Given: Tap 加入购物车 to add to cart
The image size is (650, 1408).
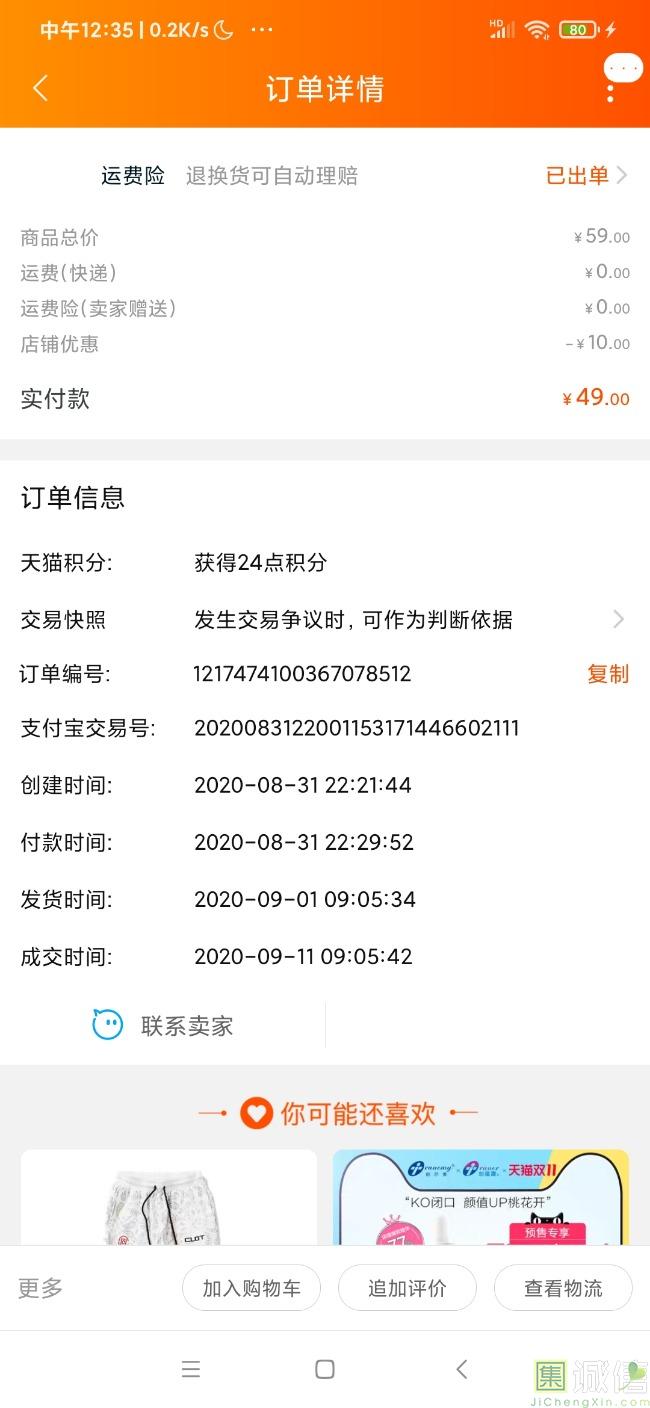Looking at the screenshot, I should (x=251, y=1288).
